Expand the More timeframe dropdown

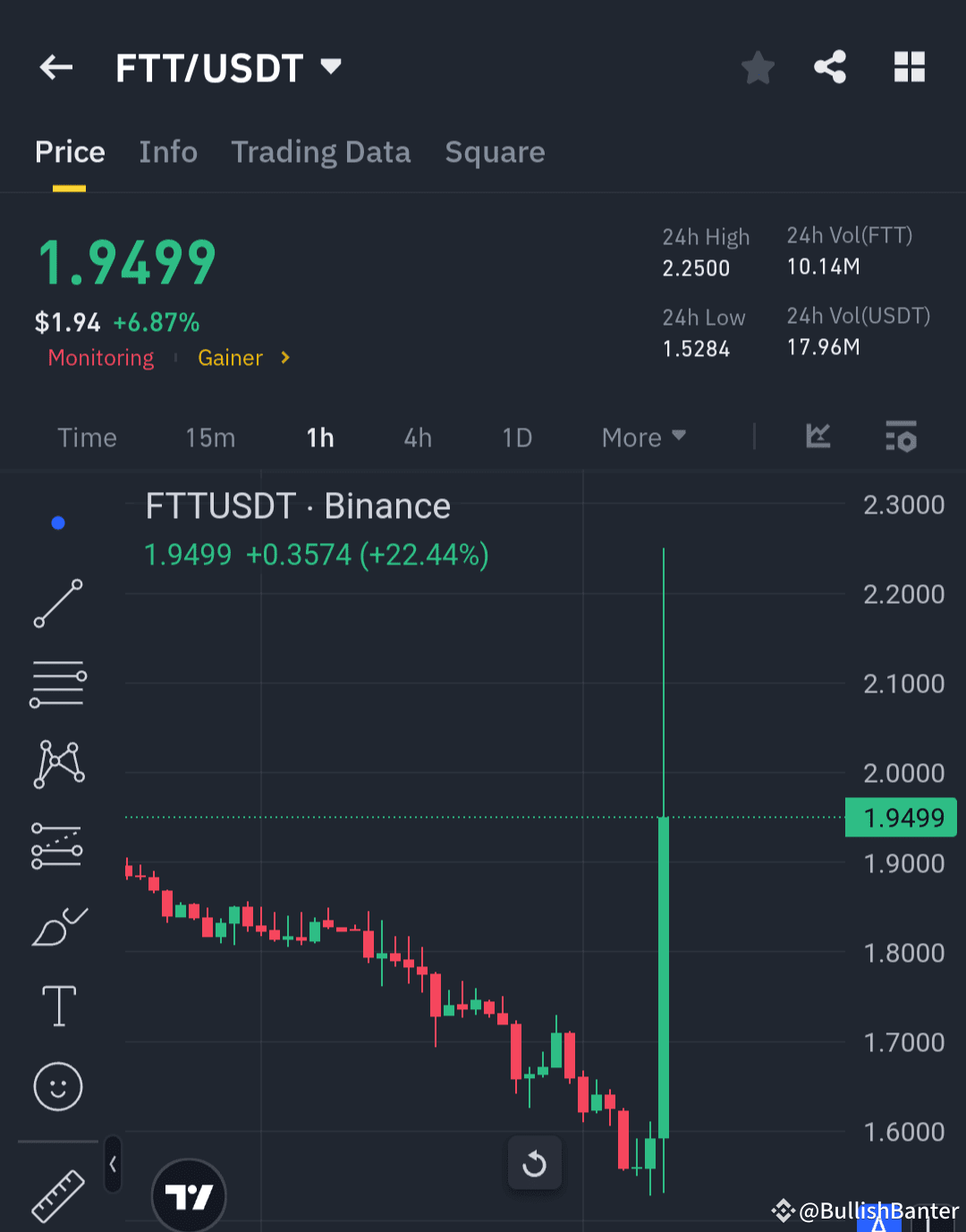[643, 438]
